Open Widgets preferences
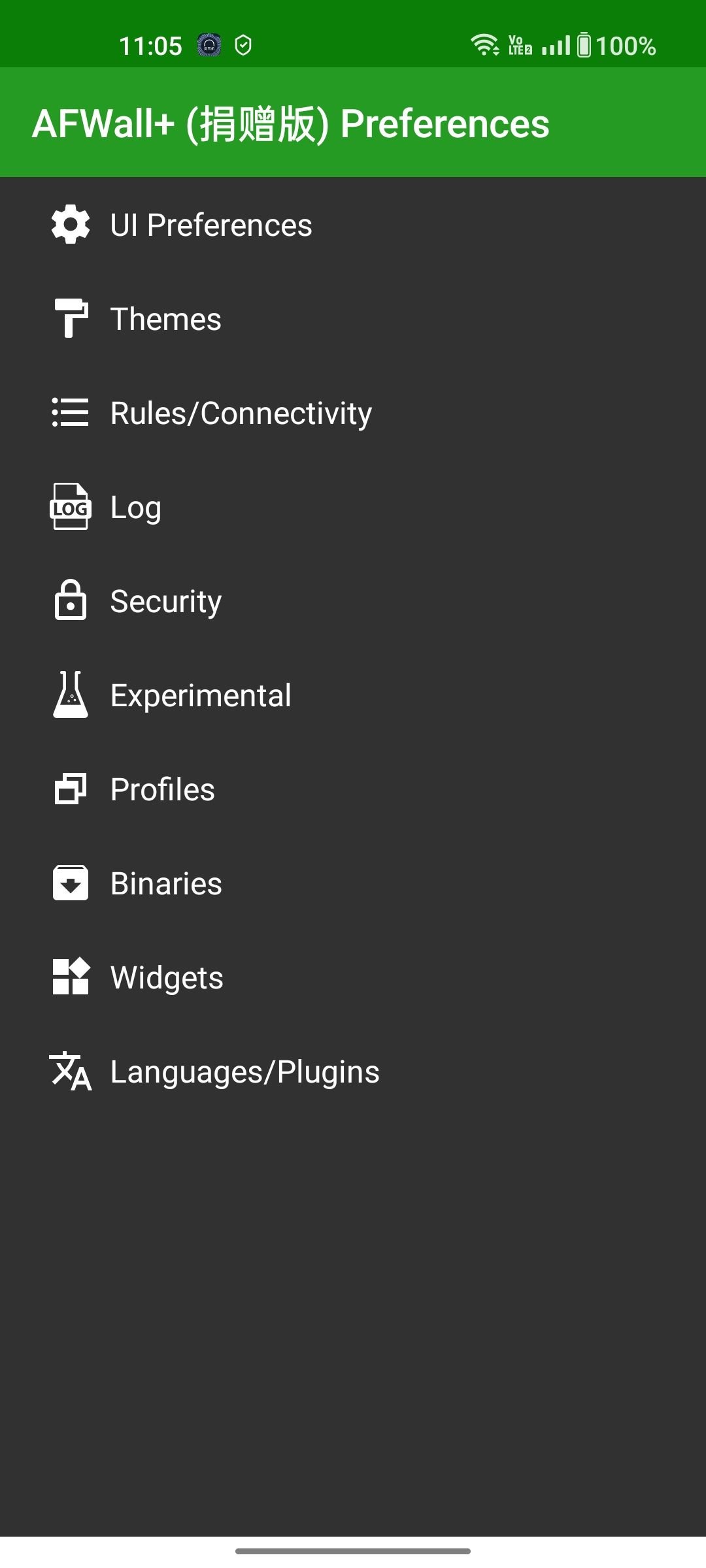 167,977
